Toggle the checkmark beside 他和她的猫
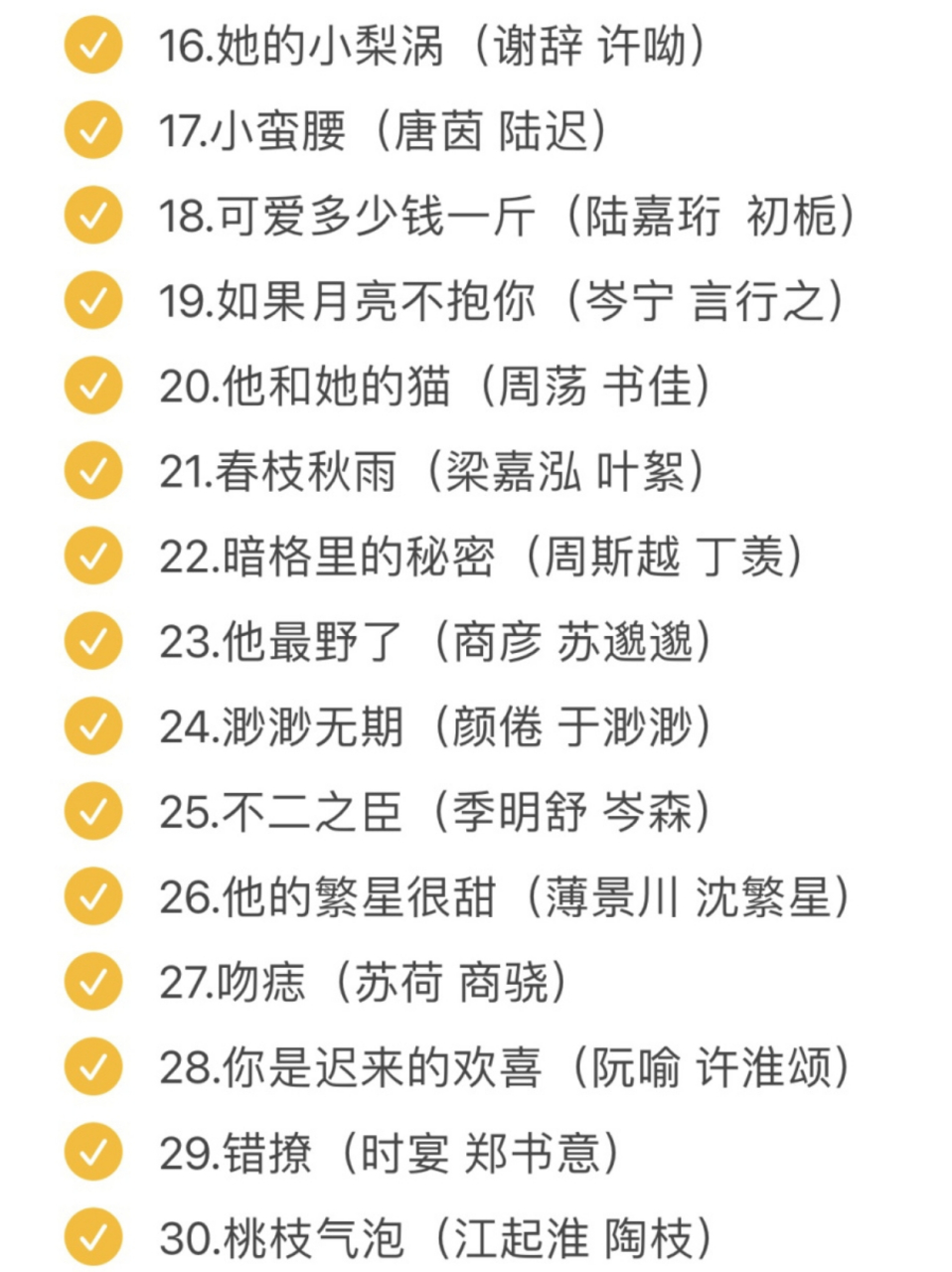The image size is (952, 1272). (x=91, y=383)
